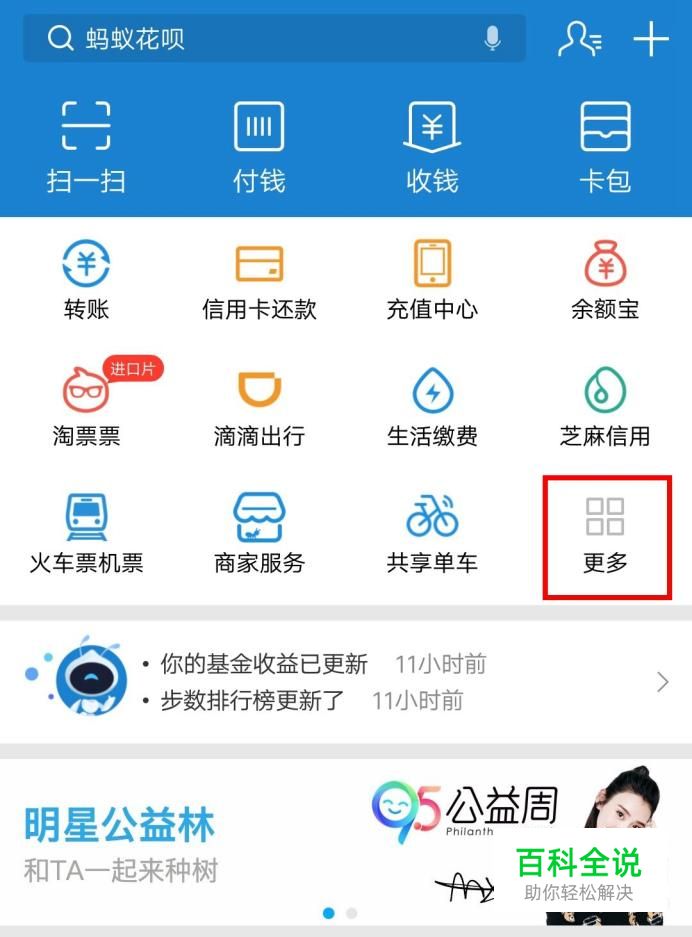
Task: Select 信用卡还款
Action: point(259,280)
